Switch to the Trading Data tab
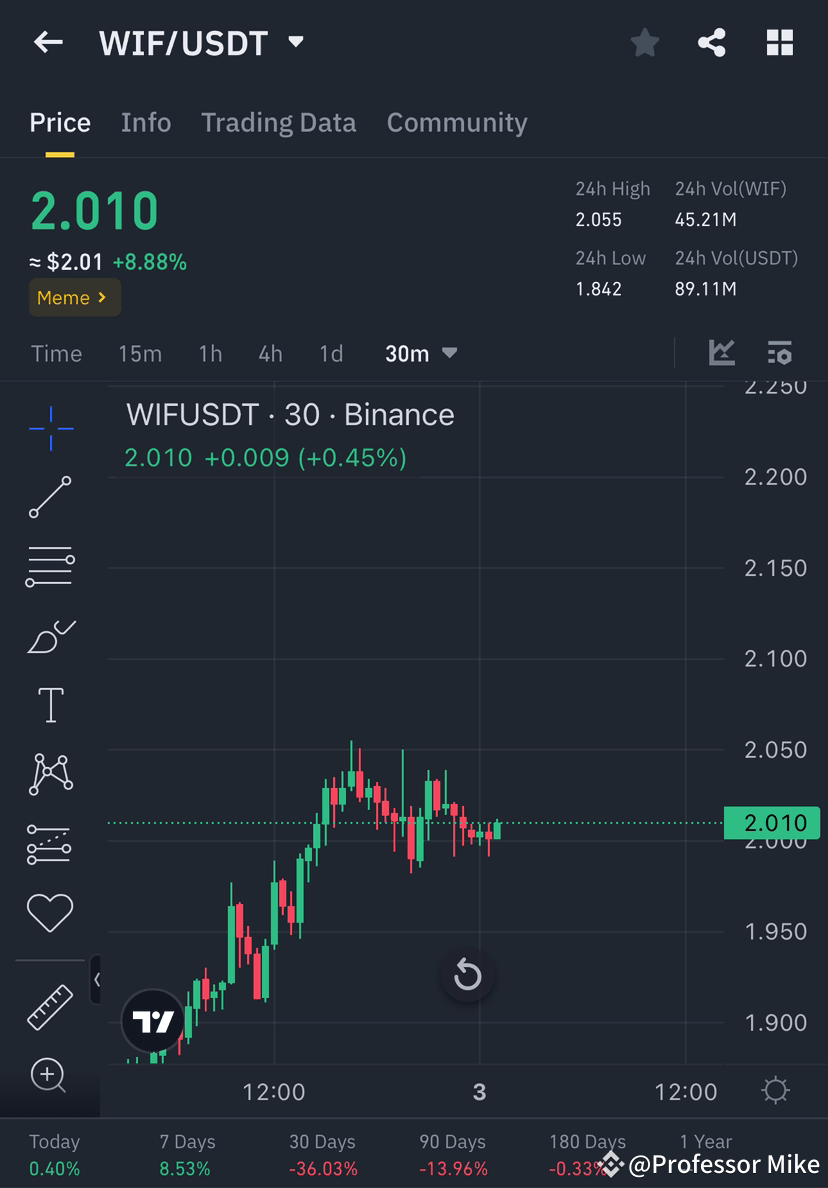828x1188 pixels. point(278,122)
